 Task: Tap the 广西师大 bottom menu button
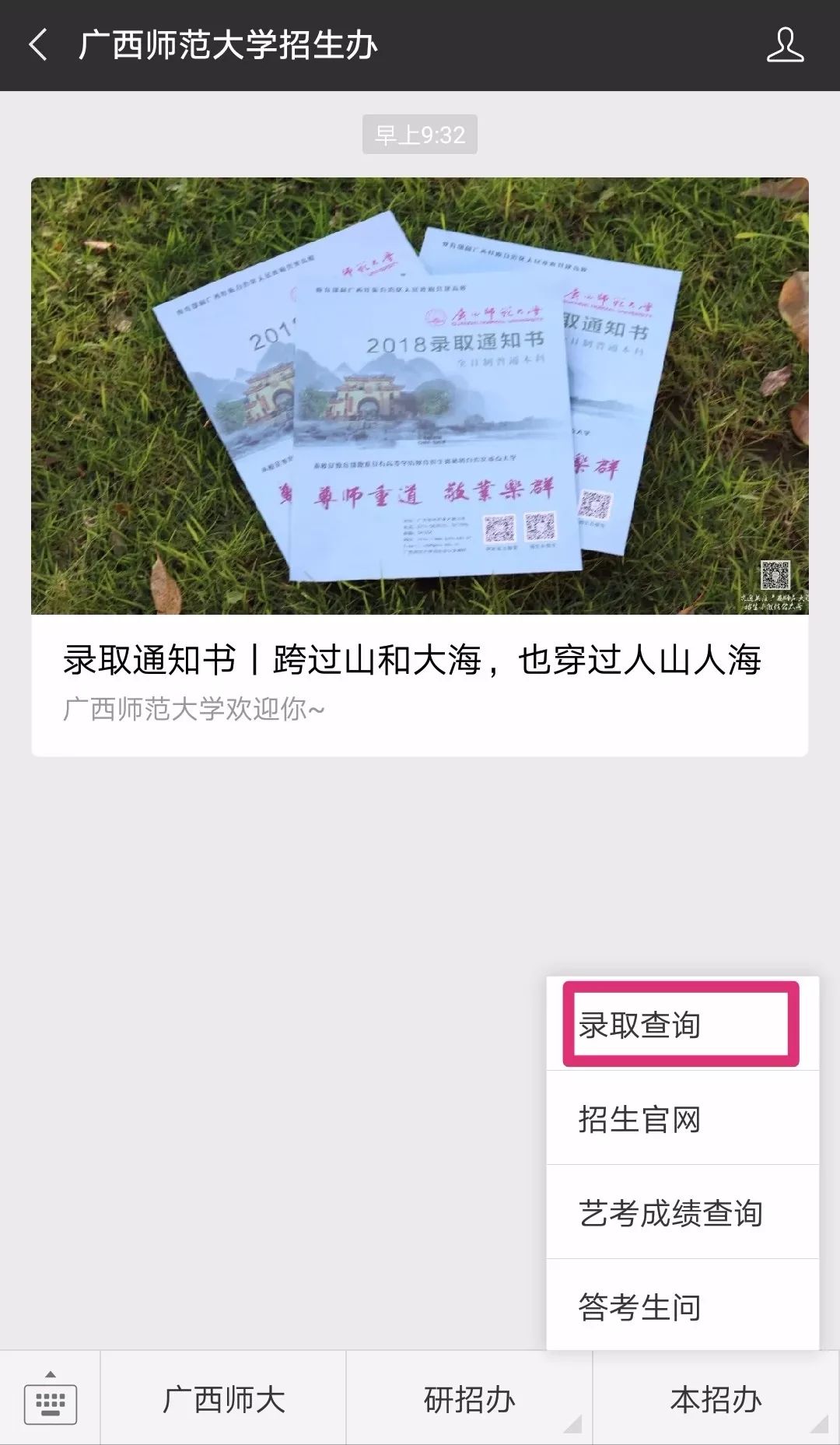223,1400
